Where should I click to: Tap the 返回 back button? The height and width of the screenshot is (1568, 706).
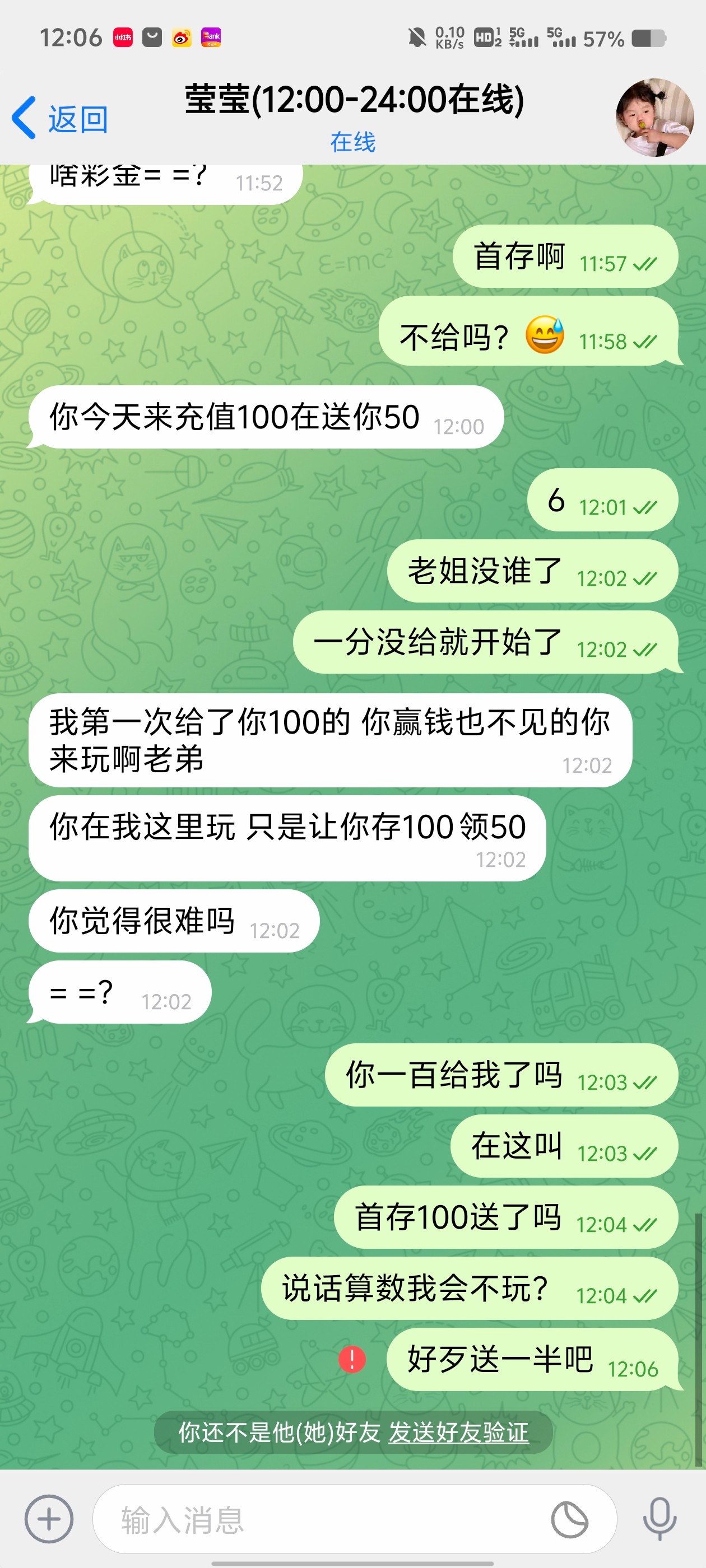(60, 118)
